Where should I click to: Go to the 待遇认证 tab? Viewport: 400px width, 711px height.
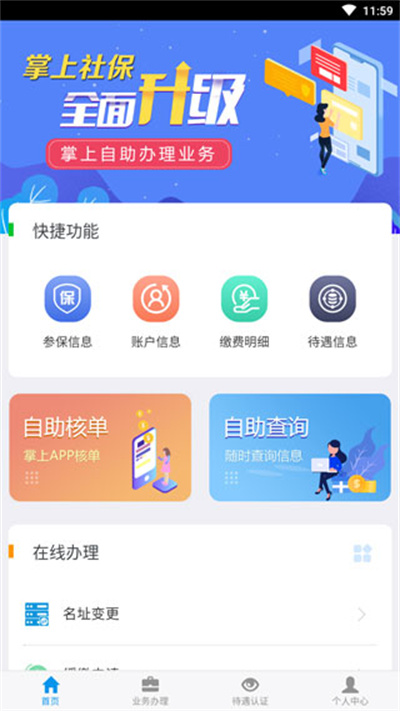[250, 691]
